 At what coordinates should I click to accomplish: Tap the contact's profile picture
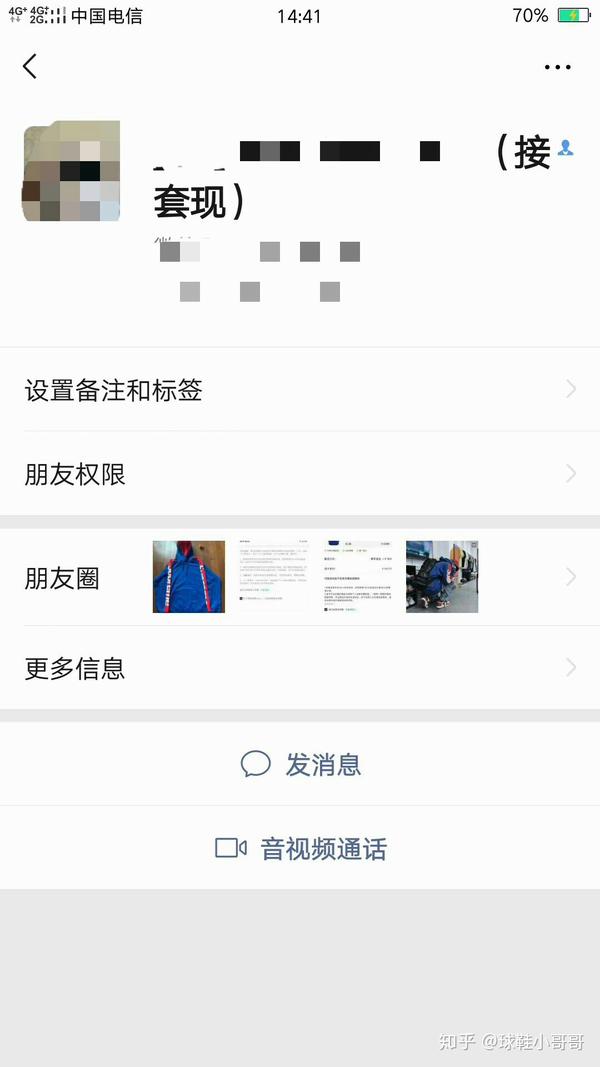click(71, 171)
